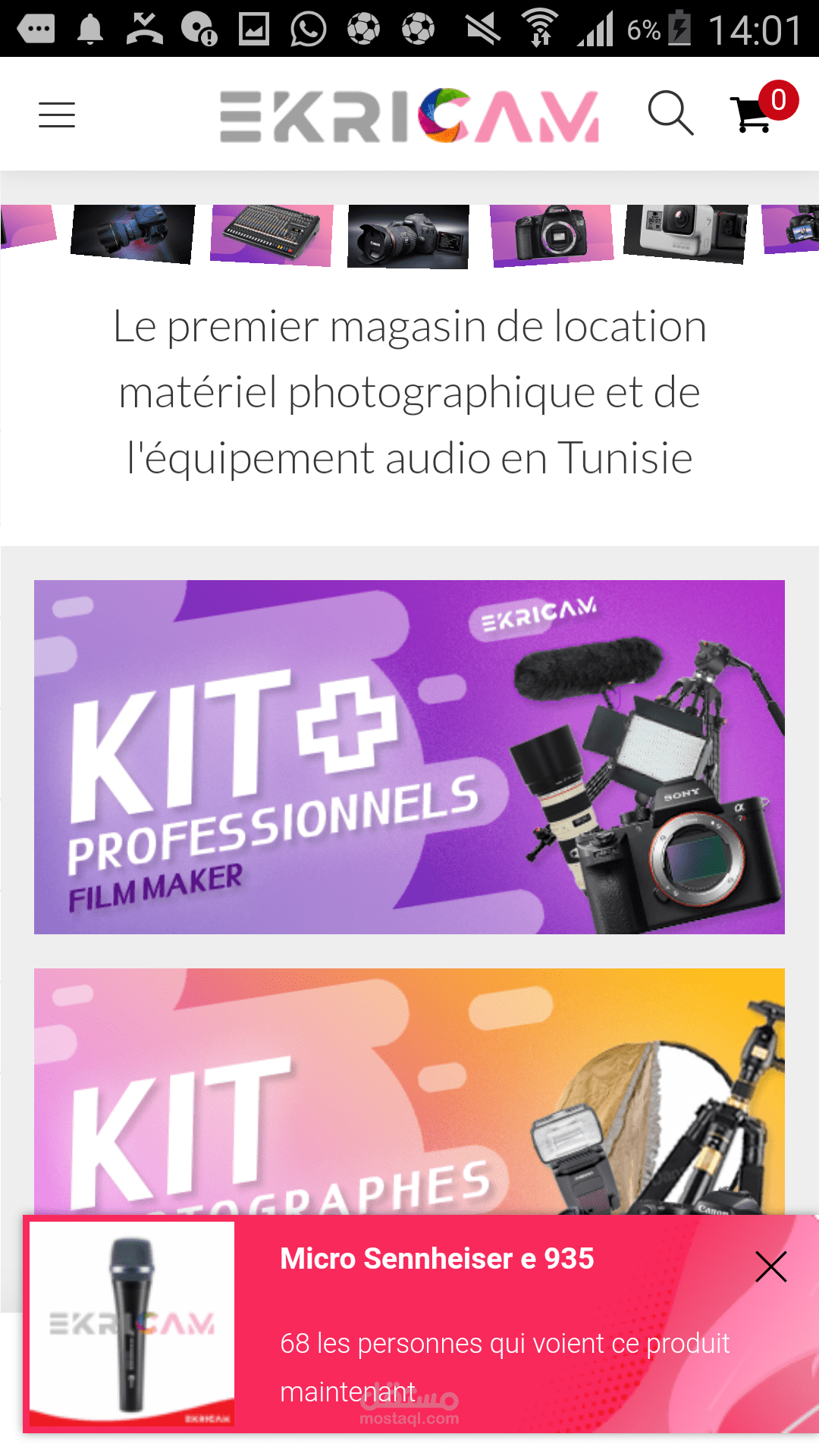The width and height of the screenshot is (819, 1456).
Task: Open the Kit Photographes banner
Action: point(409,1092)
